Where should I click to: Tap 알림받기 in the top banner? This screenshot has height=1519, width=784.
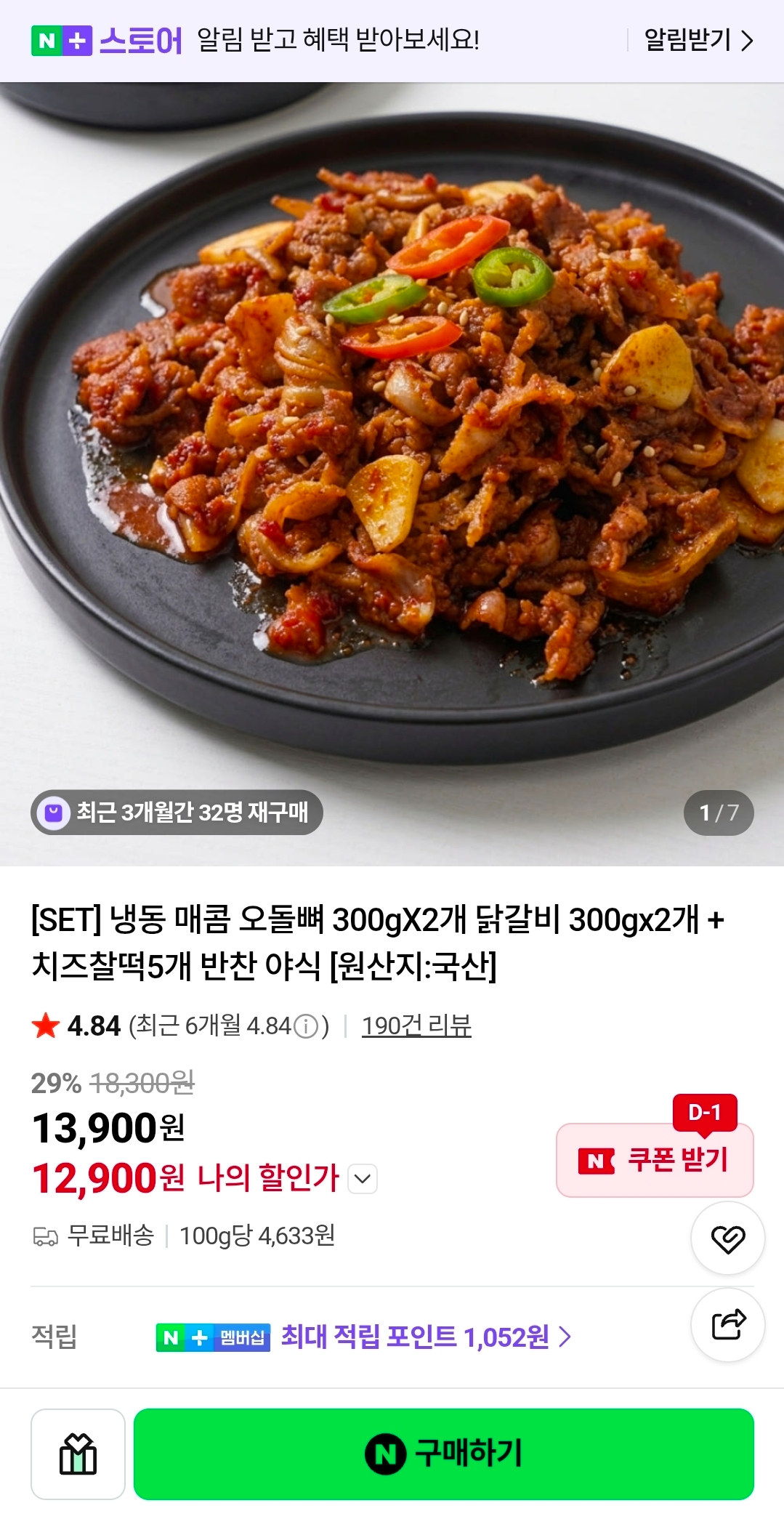coord(698,40)
